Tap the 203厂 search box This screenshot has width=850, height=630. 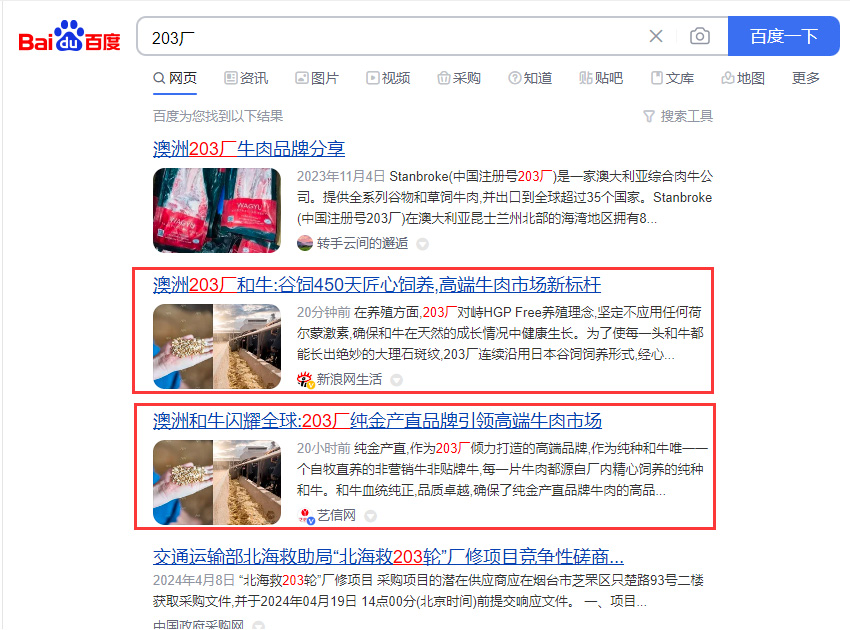(390, 37)
